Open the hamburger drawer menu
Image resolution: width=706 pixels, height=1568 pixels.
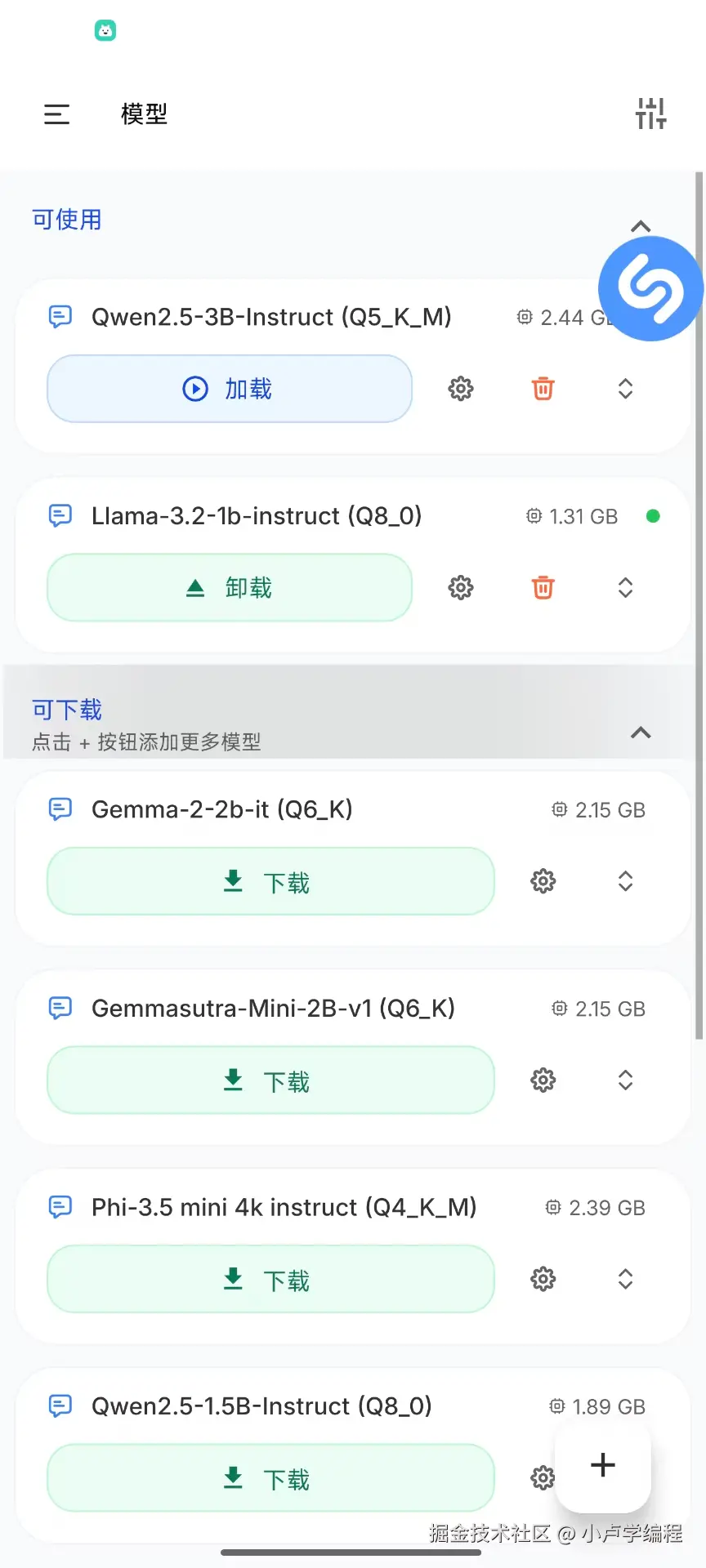tap(56, 114)
